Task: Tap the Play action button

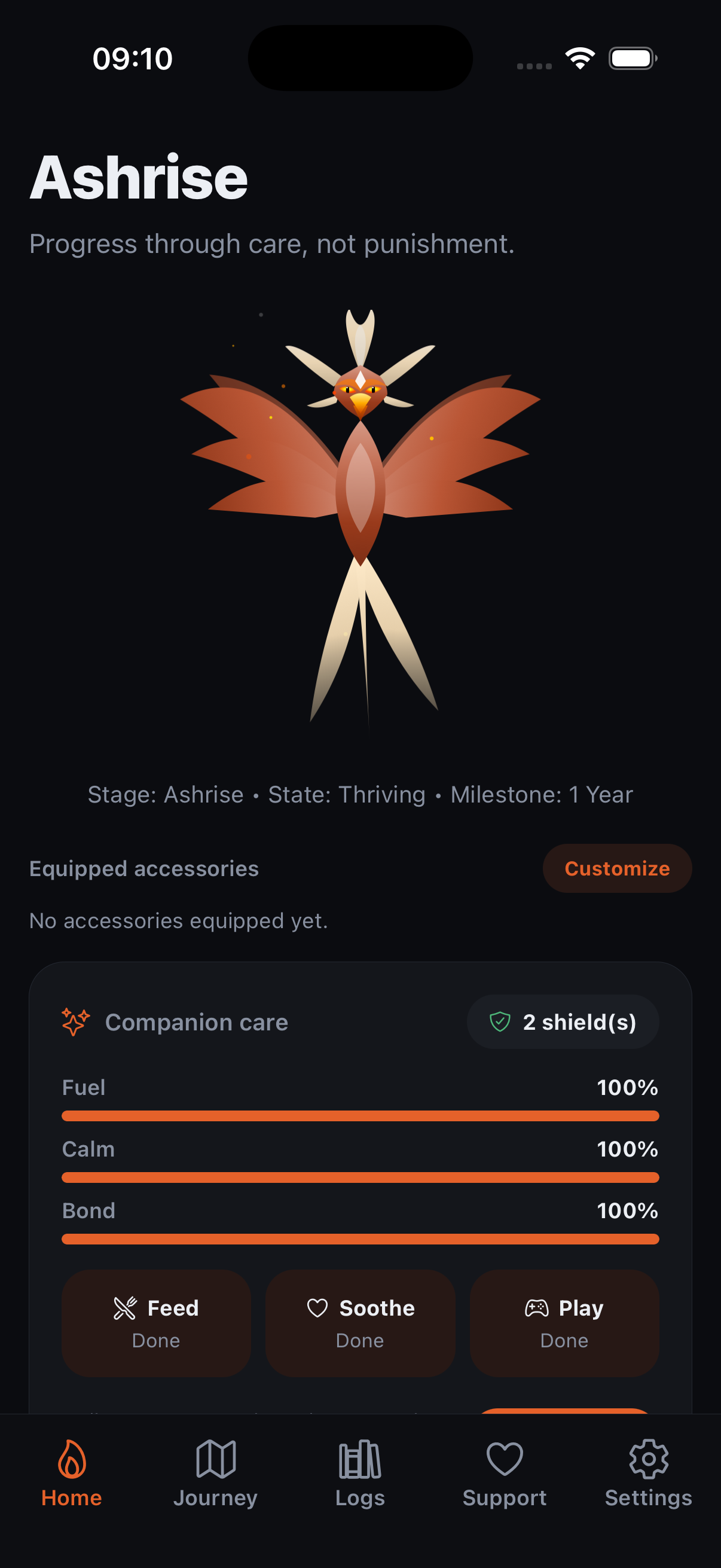Action: [x=564, y=1325]
